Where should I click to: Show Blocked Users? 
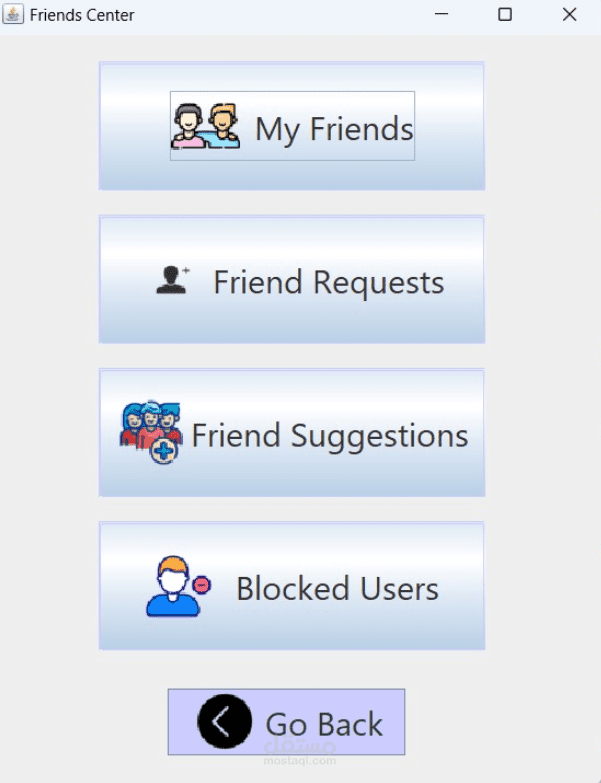tap(292, 586)
